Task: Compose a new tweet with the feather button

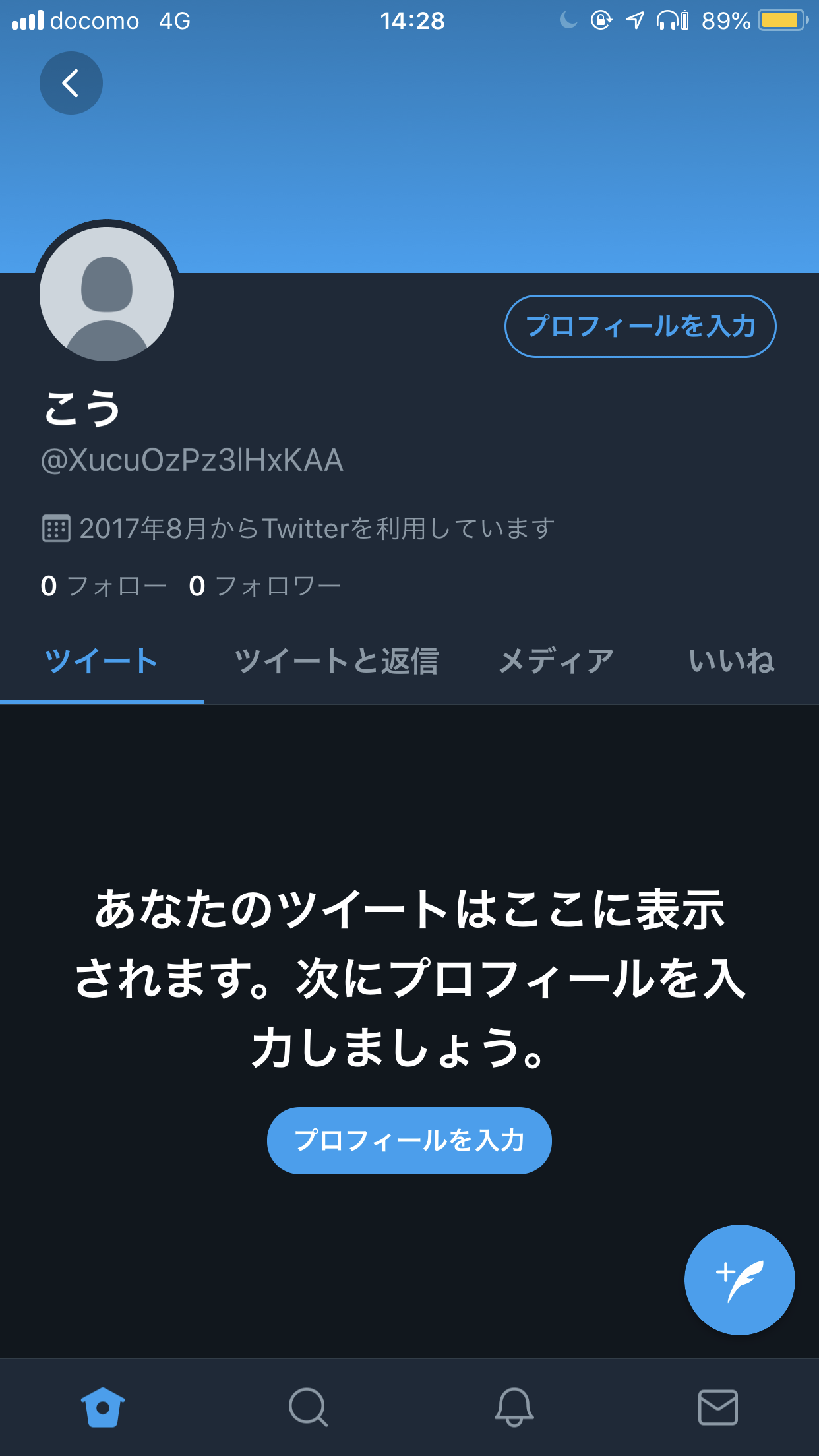Action: (x=739, y=1280)
